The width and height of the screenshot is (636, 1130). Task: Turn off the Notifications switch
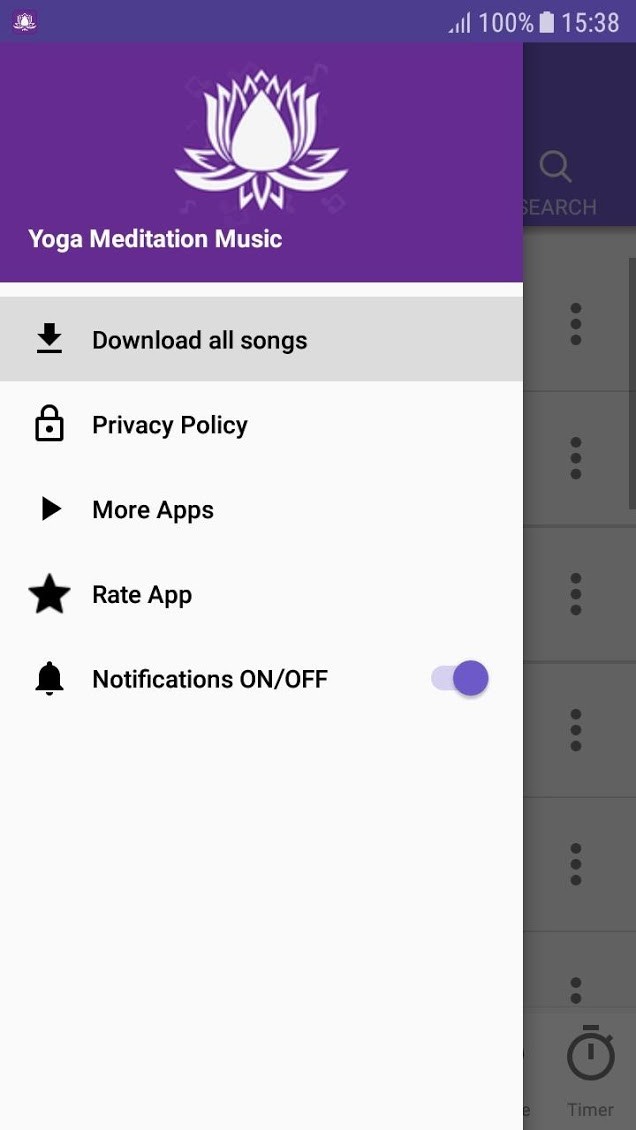(461, 679)
